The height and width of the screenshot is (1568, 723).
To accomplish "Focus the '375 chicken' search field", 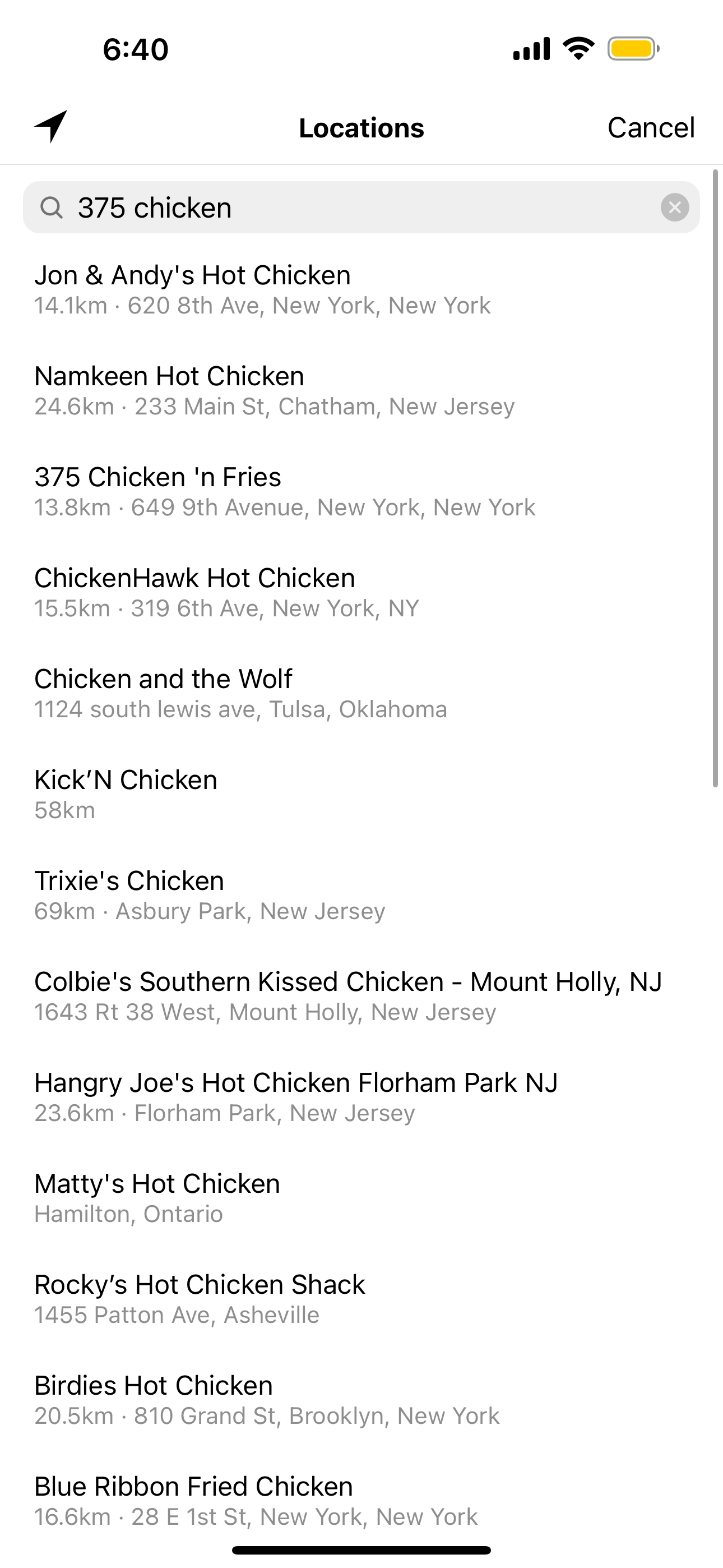I will tap(361, 207).
